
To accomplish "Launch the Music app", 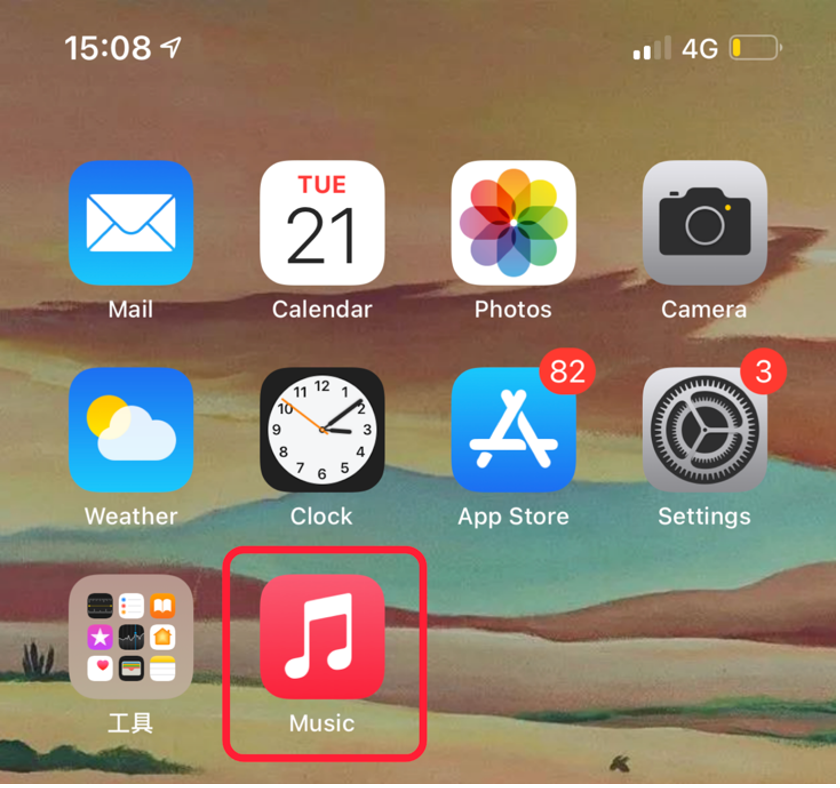I will (322, 637).
